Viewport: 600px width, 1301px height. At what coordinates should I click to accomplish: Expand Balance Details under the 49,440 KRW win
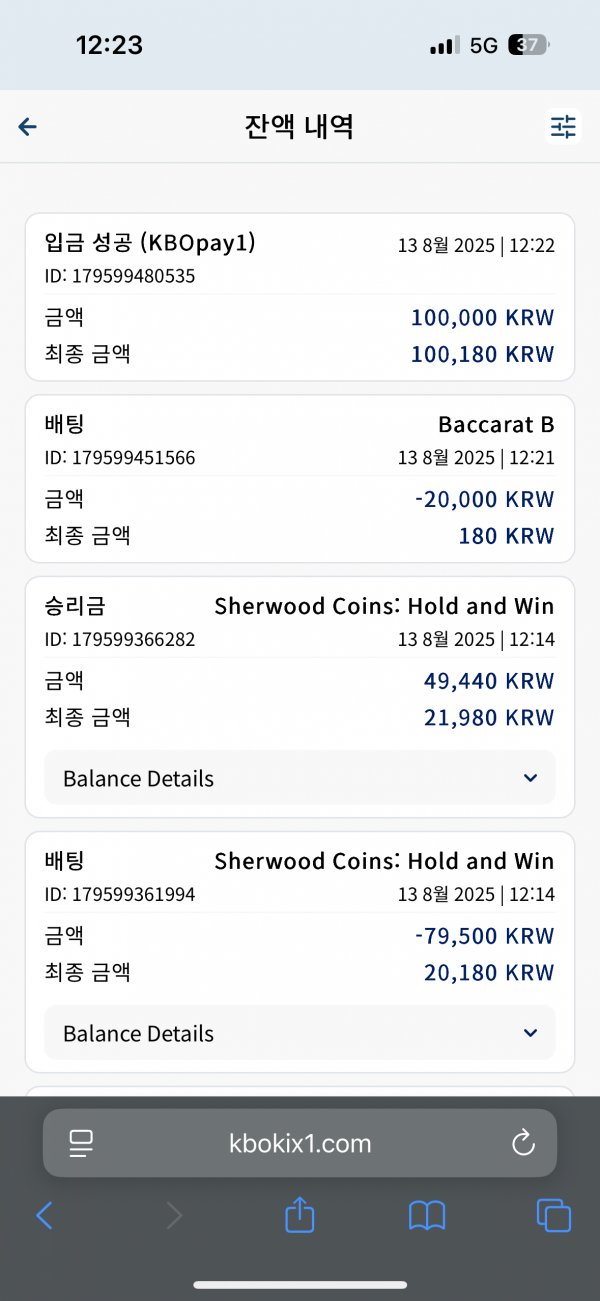pyautogui.click(x=300, y=778)
